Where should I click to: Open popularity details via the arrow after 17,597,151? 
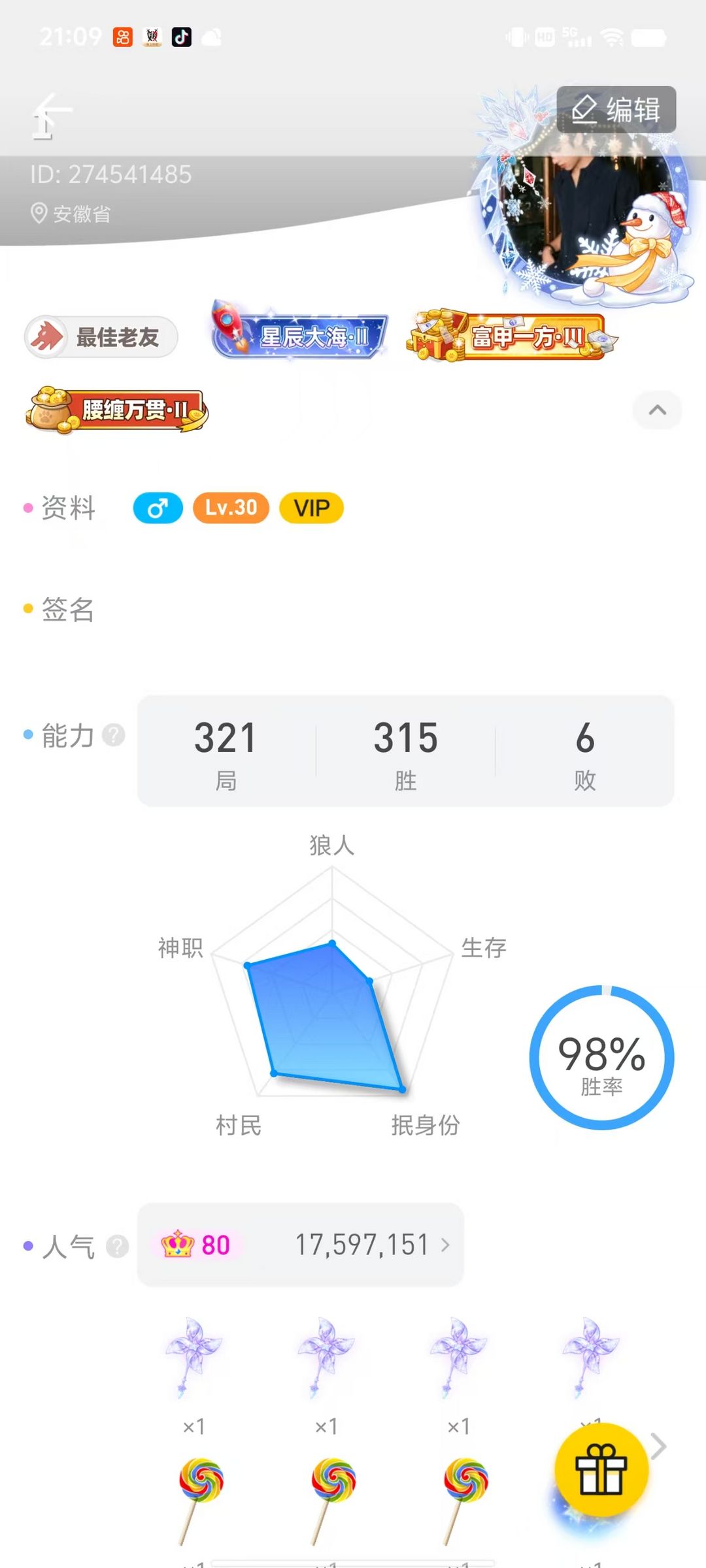tap(446, 1244)
